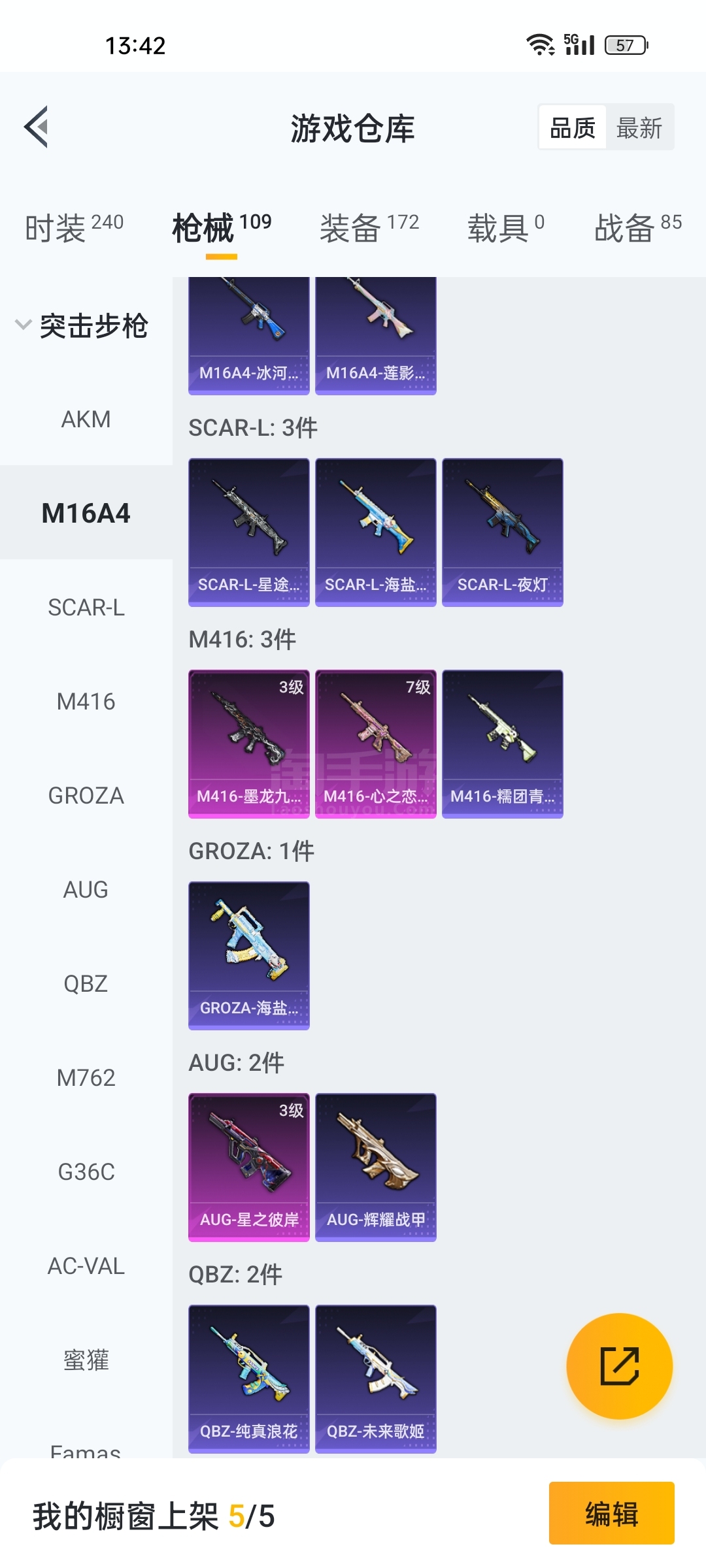
Task: Open the M16A4-冰河 skin card
Action: pyautogui.click(x=248, y=336)
